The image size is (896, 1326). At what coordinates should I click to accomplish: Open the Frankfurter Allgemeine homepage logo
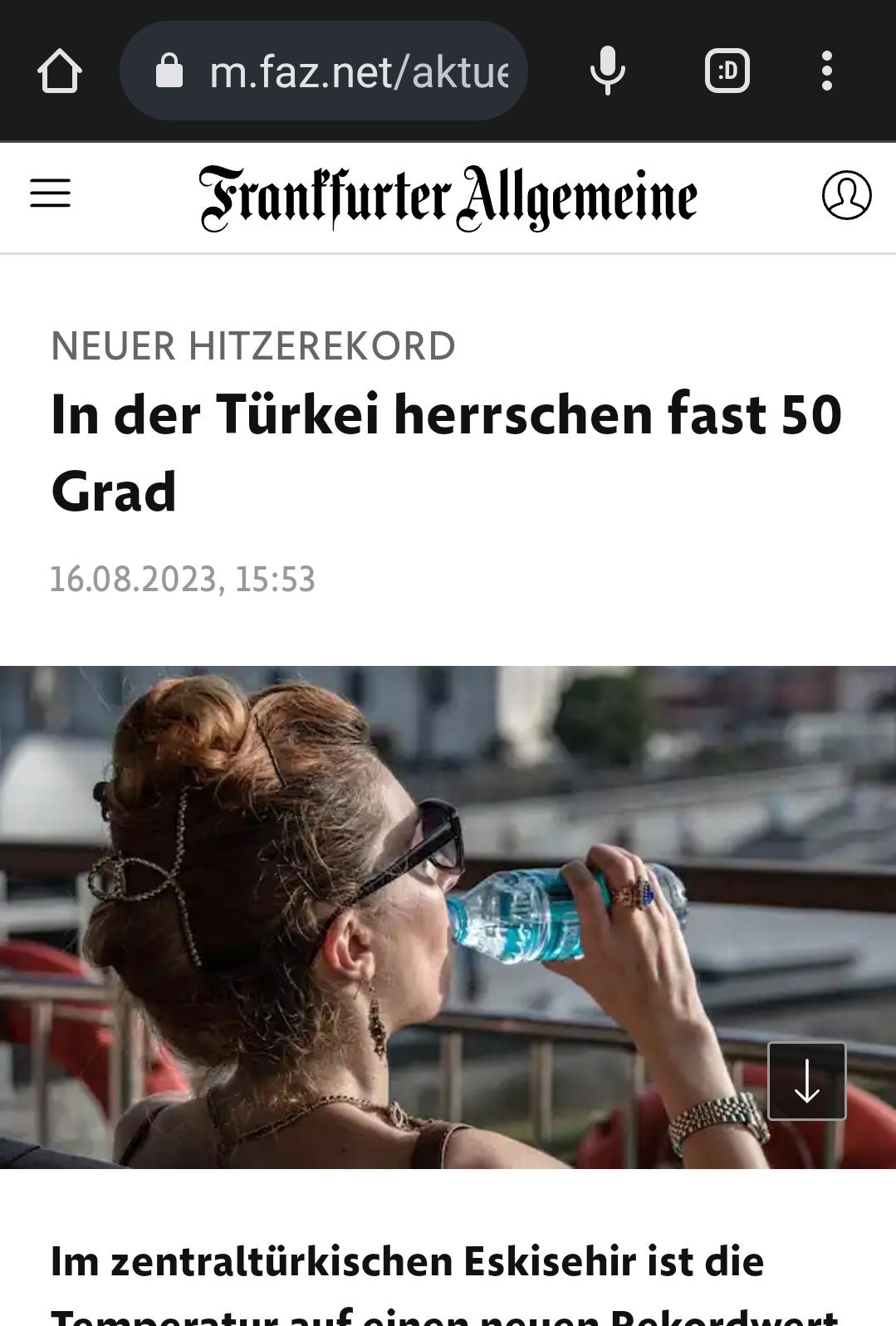[448, 198]
